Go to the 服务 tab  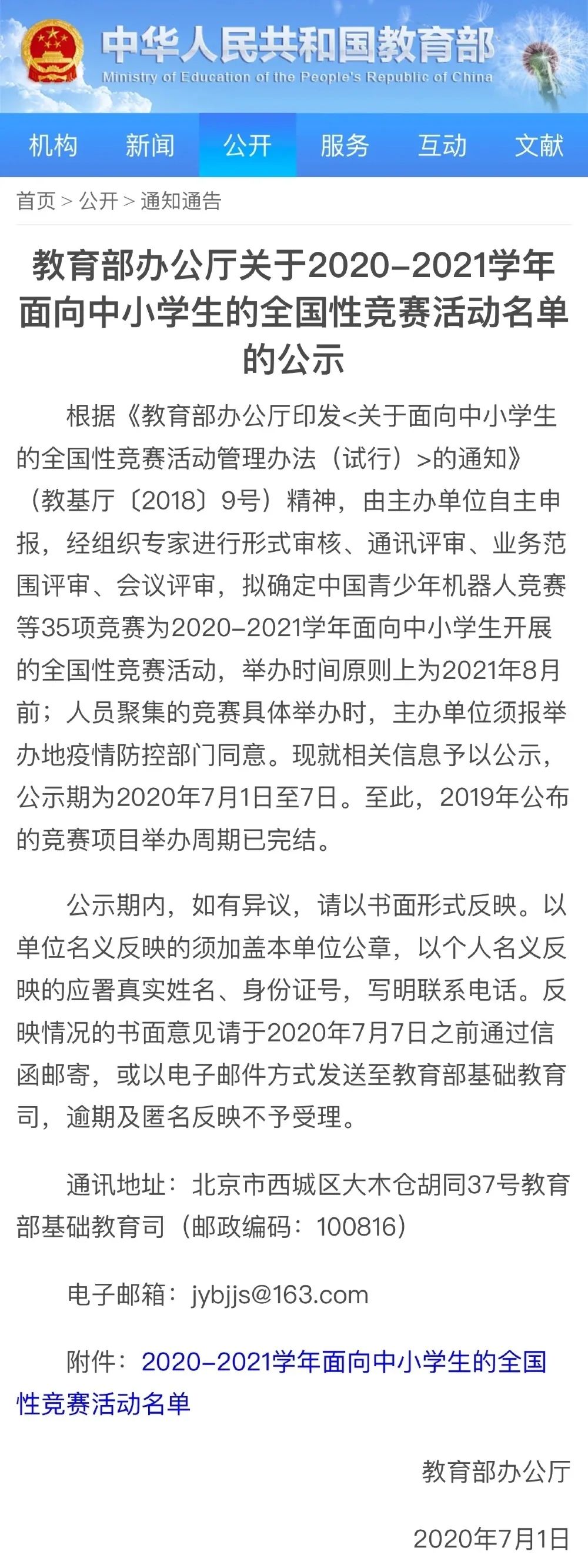pyautogui.click(x=345, y=145)
